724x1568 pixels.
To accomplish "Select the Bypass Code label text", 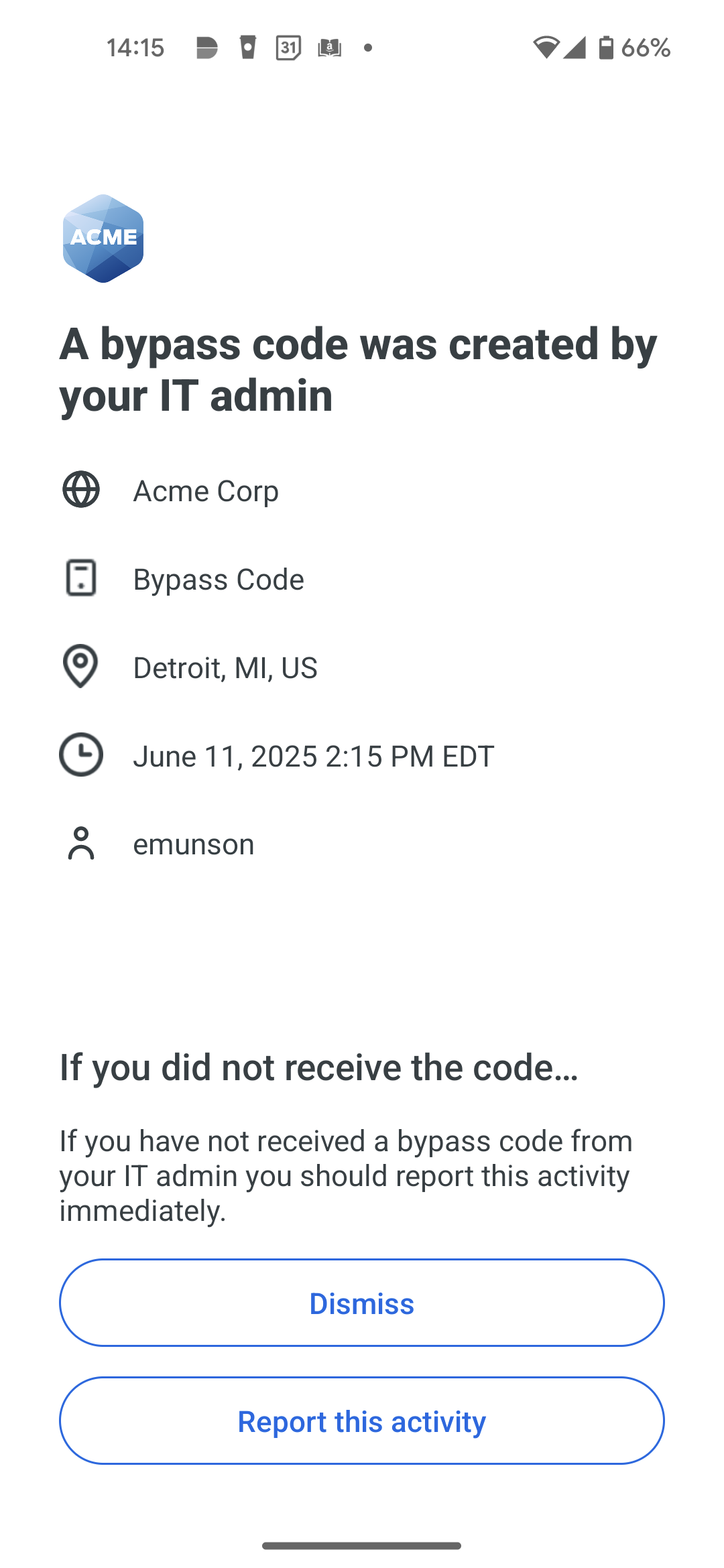I will pos(219,578).
